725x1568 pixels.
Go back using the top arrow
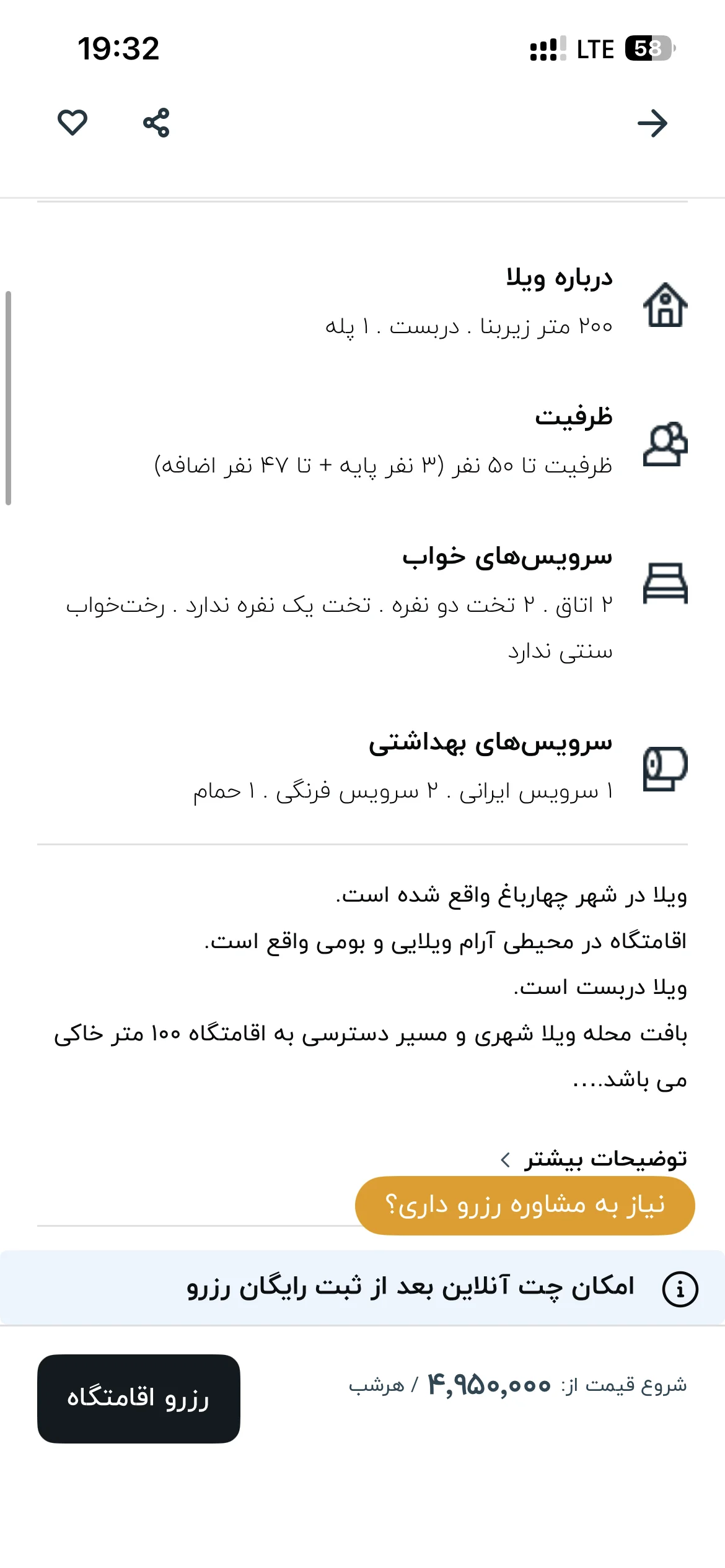[652, 123]
